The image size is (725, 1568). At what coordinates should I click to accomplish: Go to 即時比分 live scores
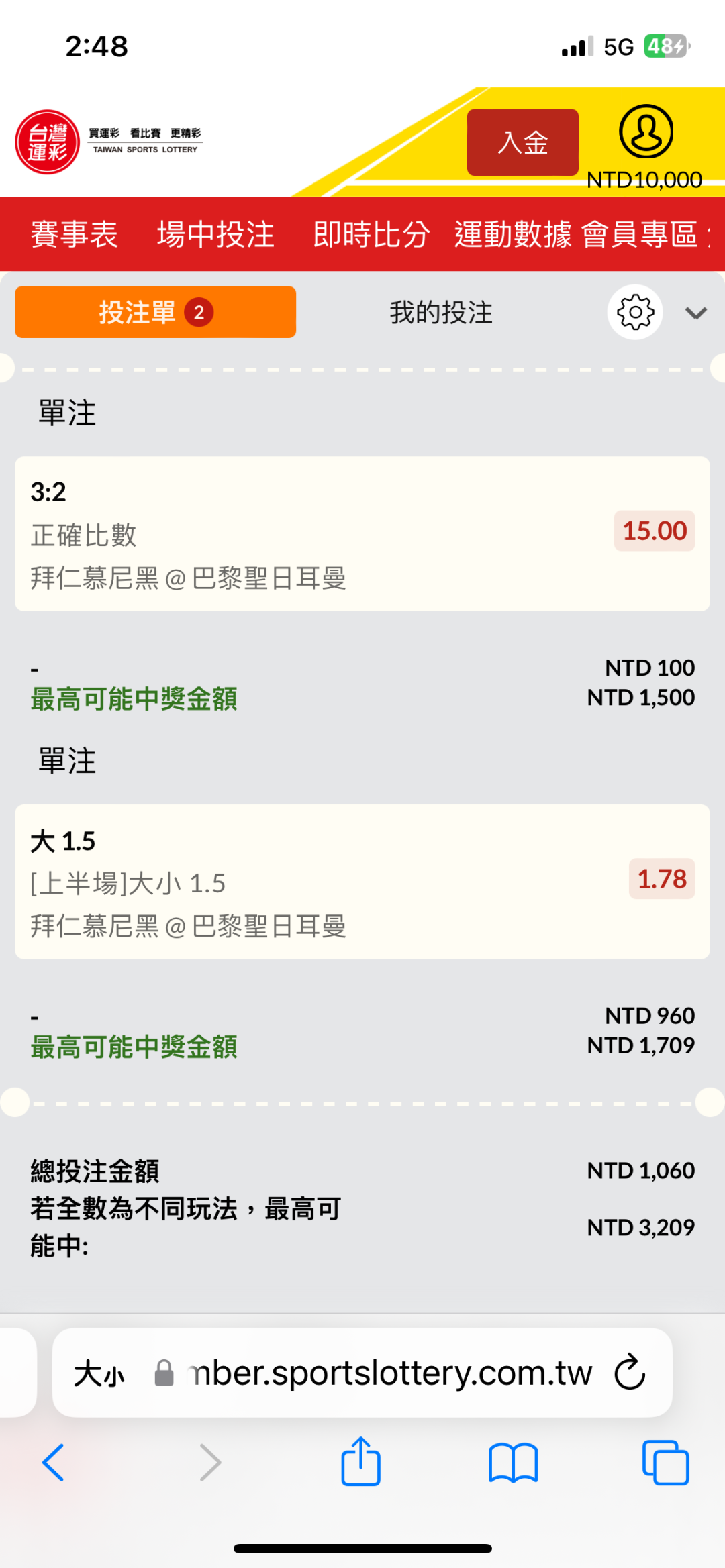[371, 234]
